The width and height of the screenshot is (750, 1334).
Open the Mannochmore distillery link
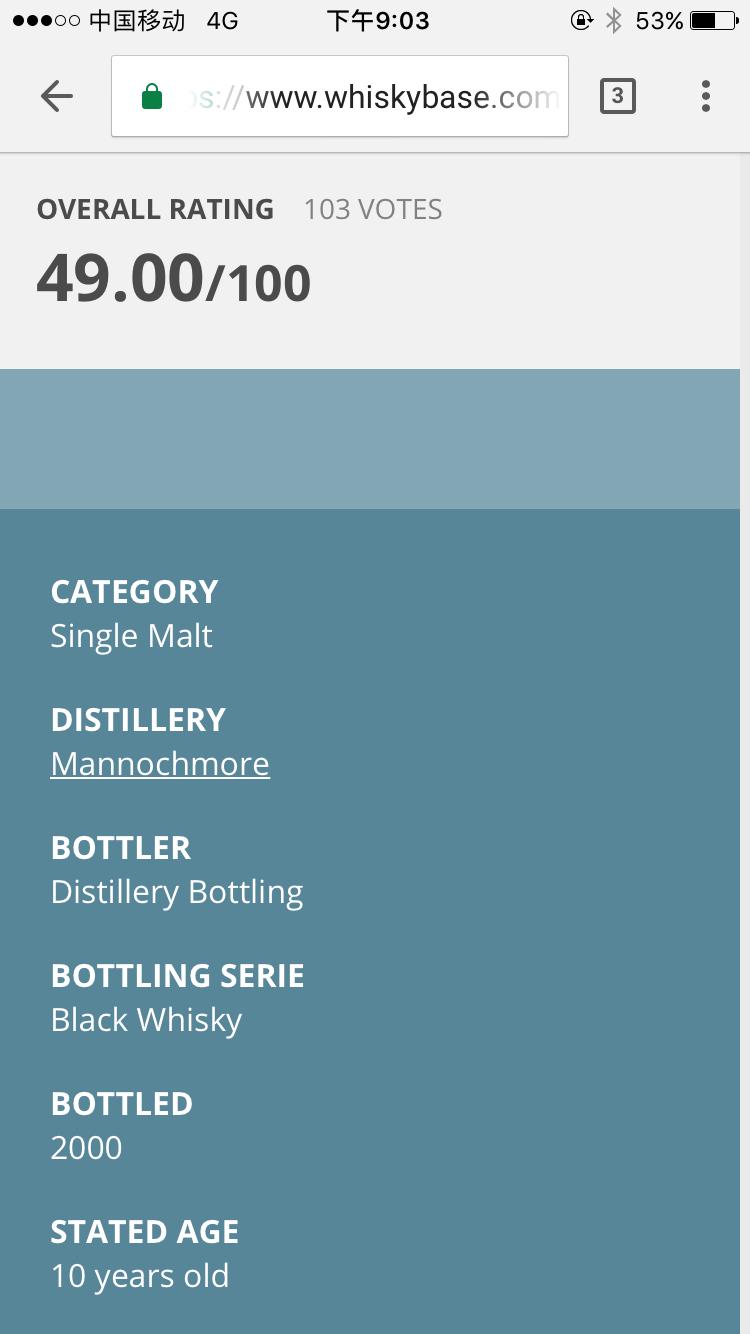160,764
